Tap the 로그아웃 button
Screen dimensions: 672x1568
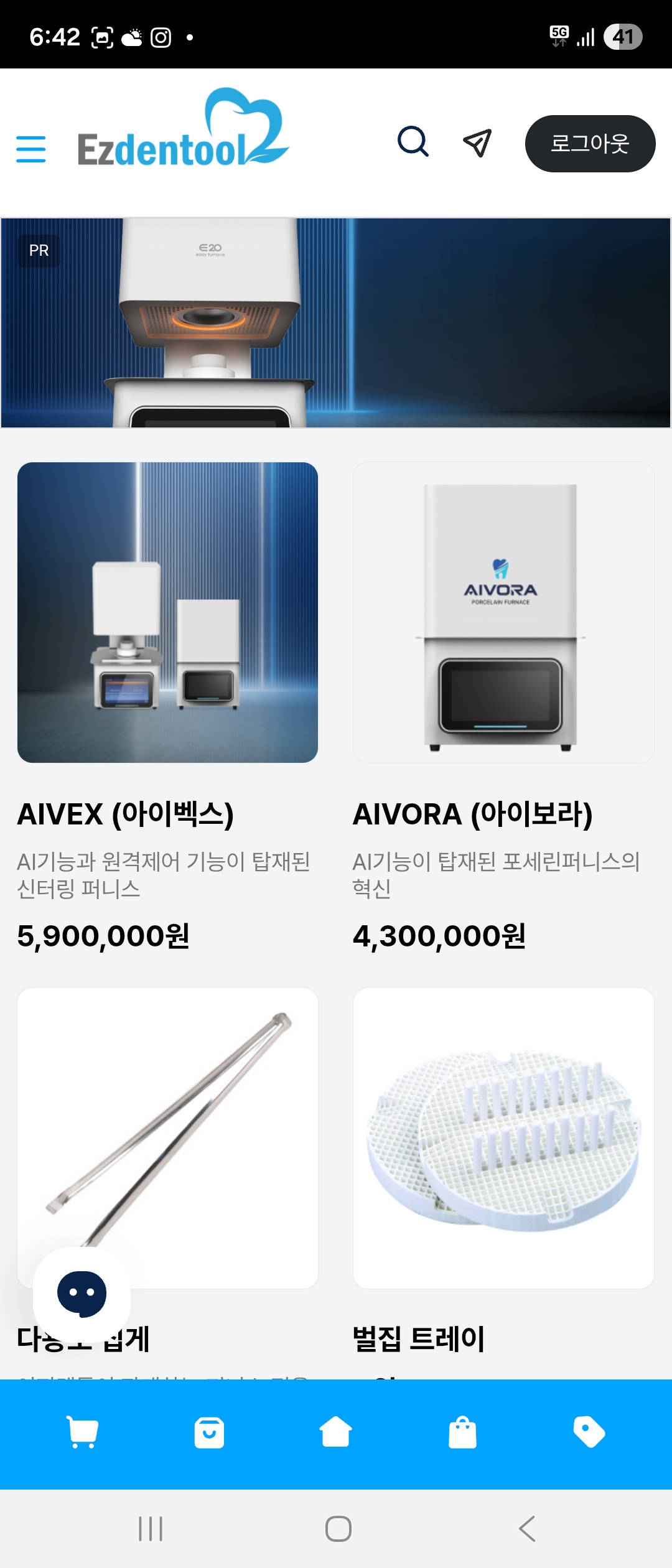(590, 144)
